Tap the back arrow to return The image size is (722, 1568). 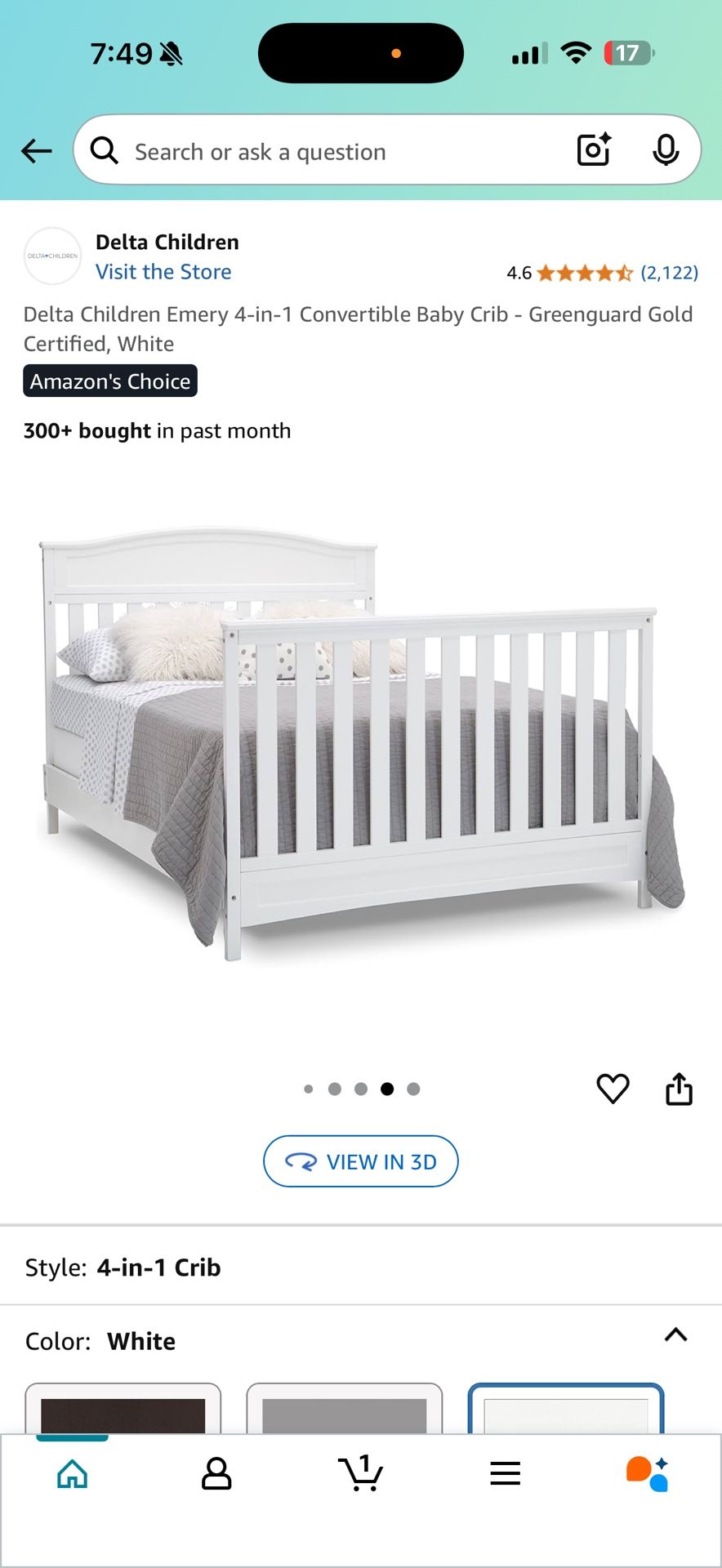pyautogui.click(x=36, y=150)
